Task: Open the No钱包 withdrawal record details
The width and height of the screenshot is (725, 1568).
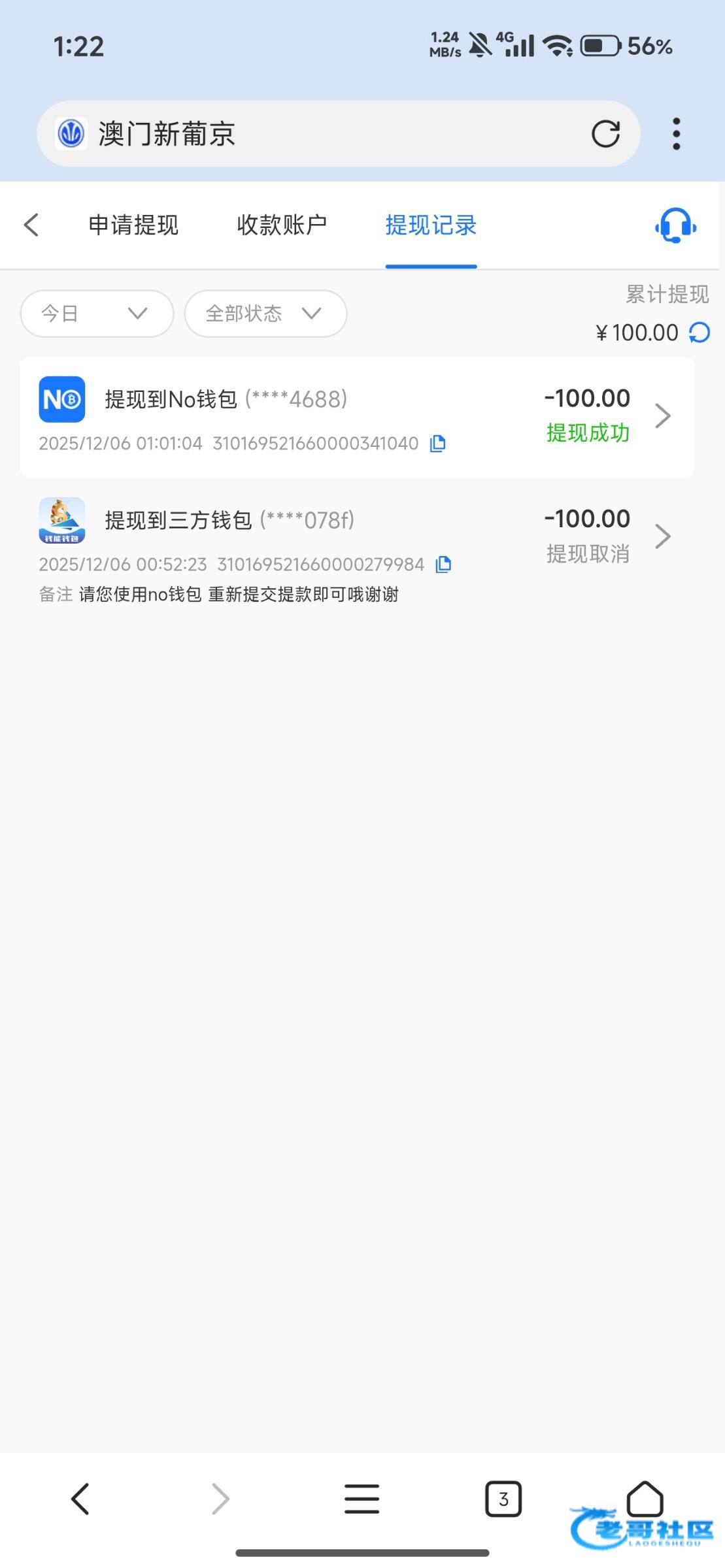Action: click(356, 416)
